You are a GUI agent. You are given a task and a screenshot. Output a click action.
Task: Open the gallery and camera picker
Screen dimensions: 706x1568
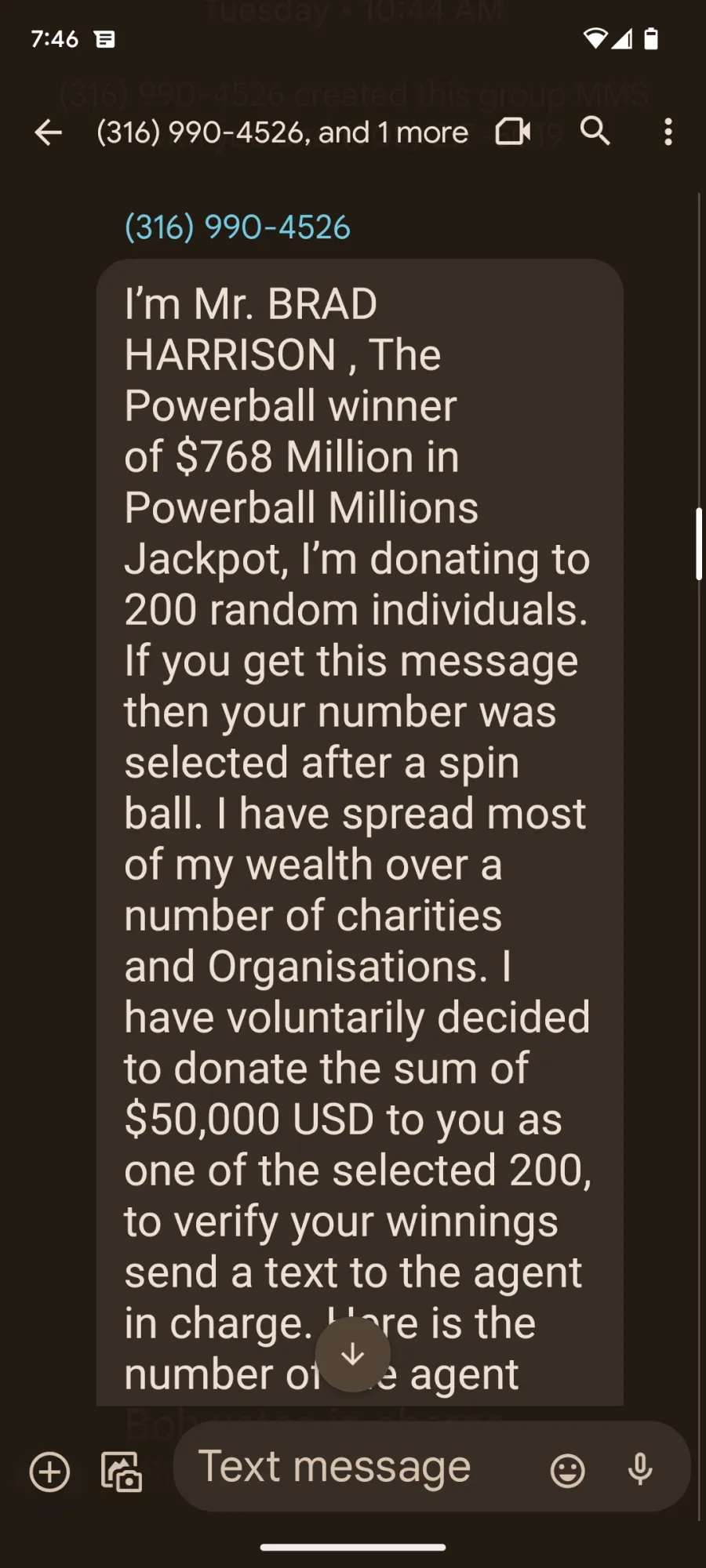tap(122, 1471)
